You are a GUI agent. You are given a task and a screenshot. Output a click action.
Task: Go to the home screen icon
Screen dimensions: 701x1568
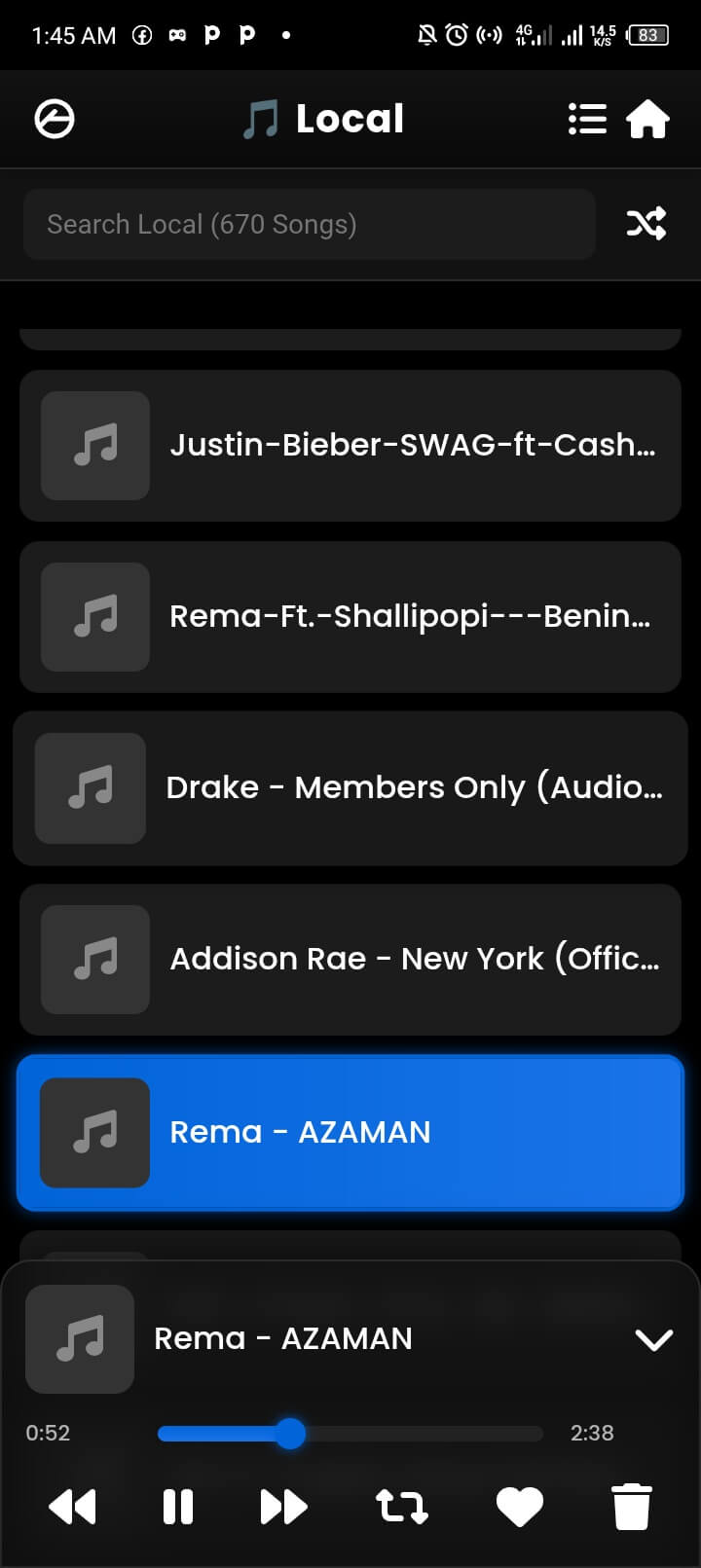[647, 120]
